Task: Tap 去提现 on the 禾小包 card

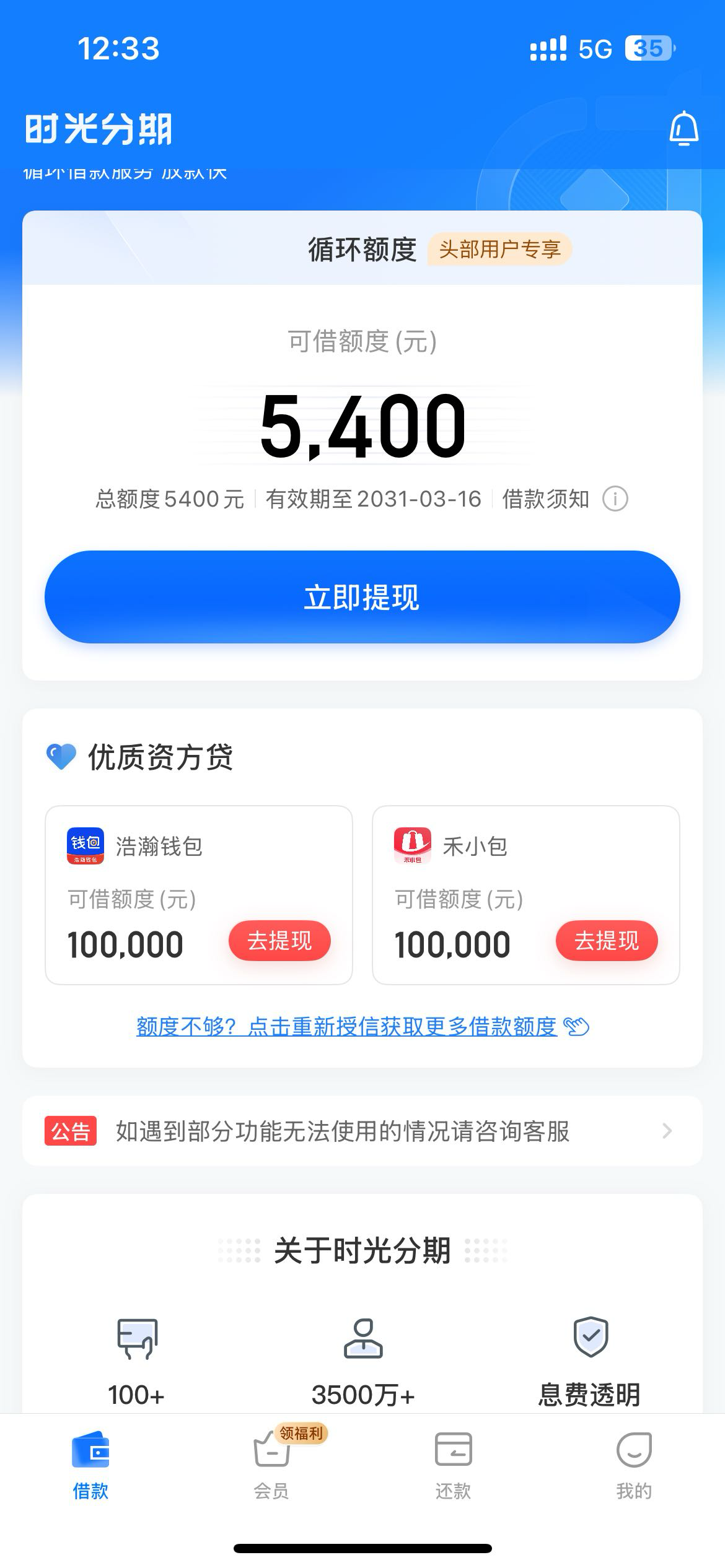Action: [x=607, y=941]
